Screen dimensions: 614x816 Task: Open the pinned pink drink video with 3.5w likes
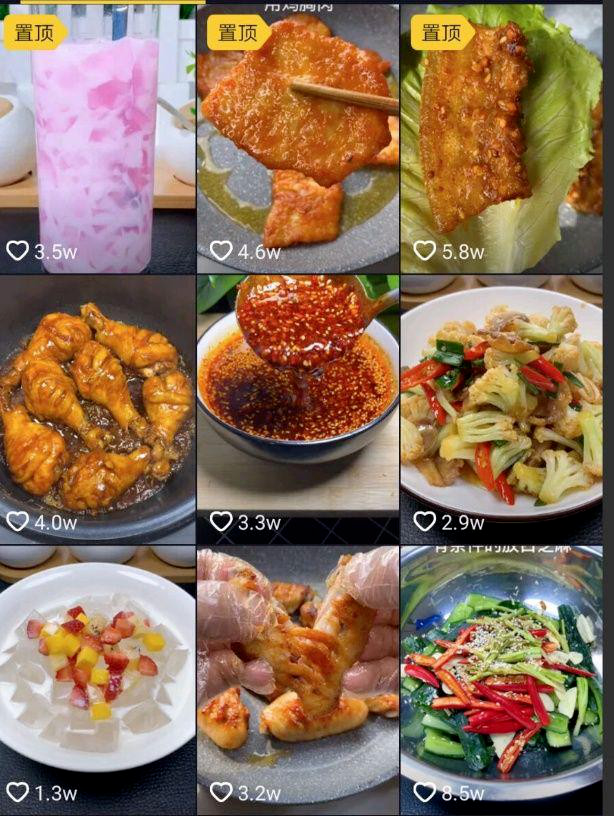pos(97,140)
